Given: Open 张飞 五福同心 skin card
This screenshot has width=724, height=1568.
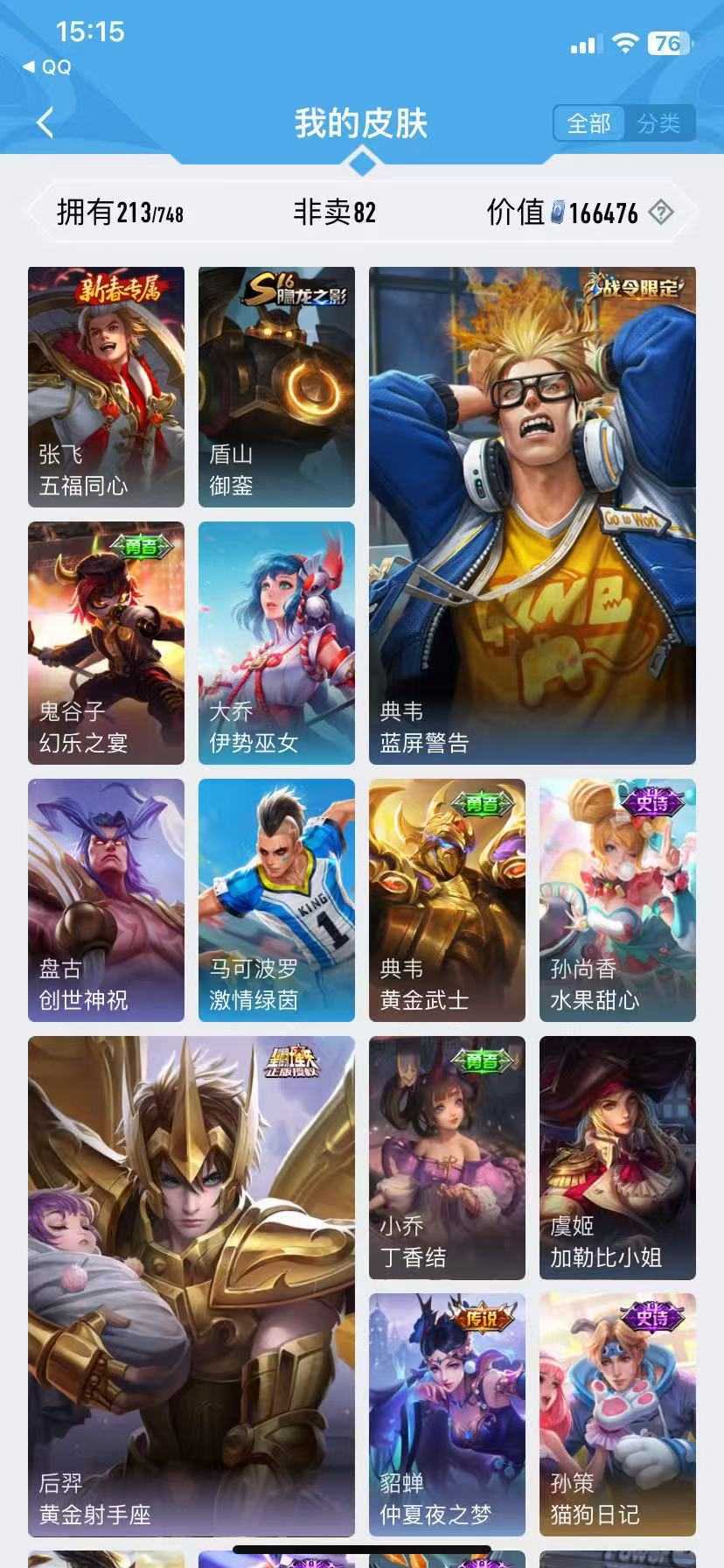Looking at the screenshot, I should pyautogui.click(x=106, y=387).
